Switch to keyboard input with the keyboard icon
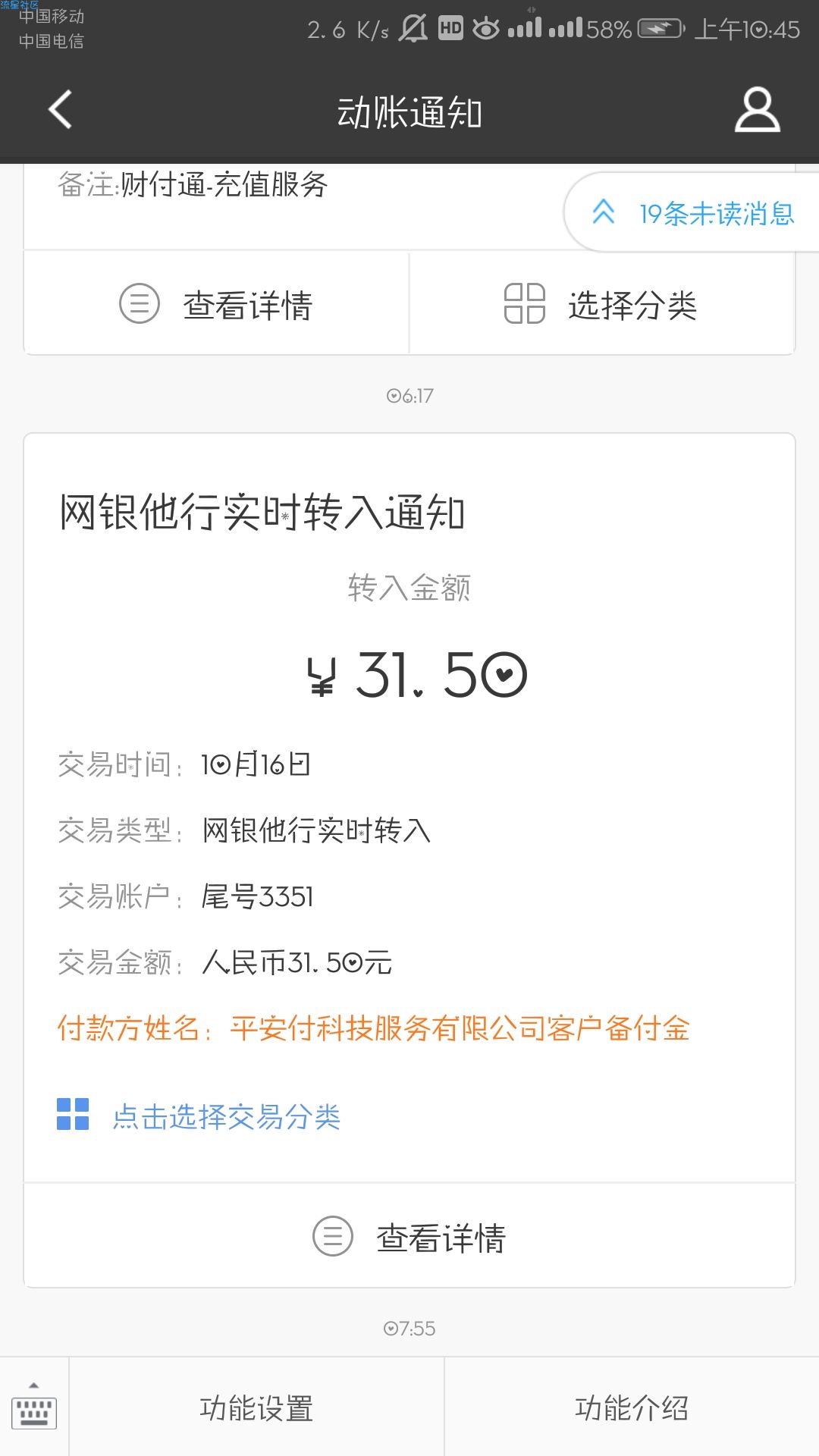The height and width of the screenshot is (1456, 819). click(x=34, y=1407)
